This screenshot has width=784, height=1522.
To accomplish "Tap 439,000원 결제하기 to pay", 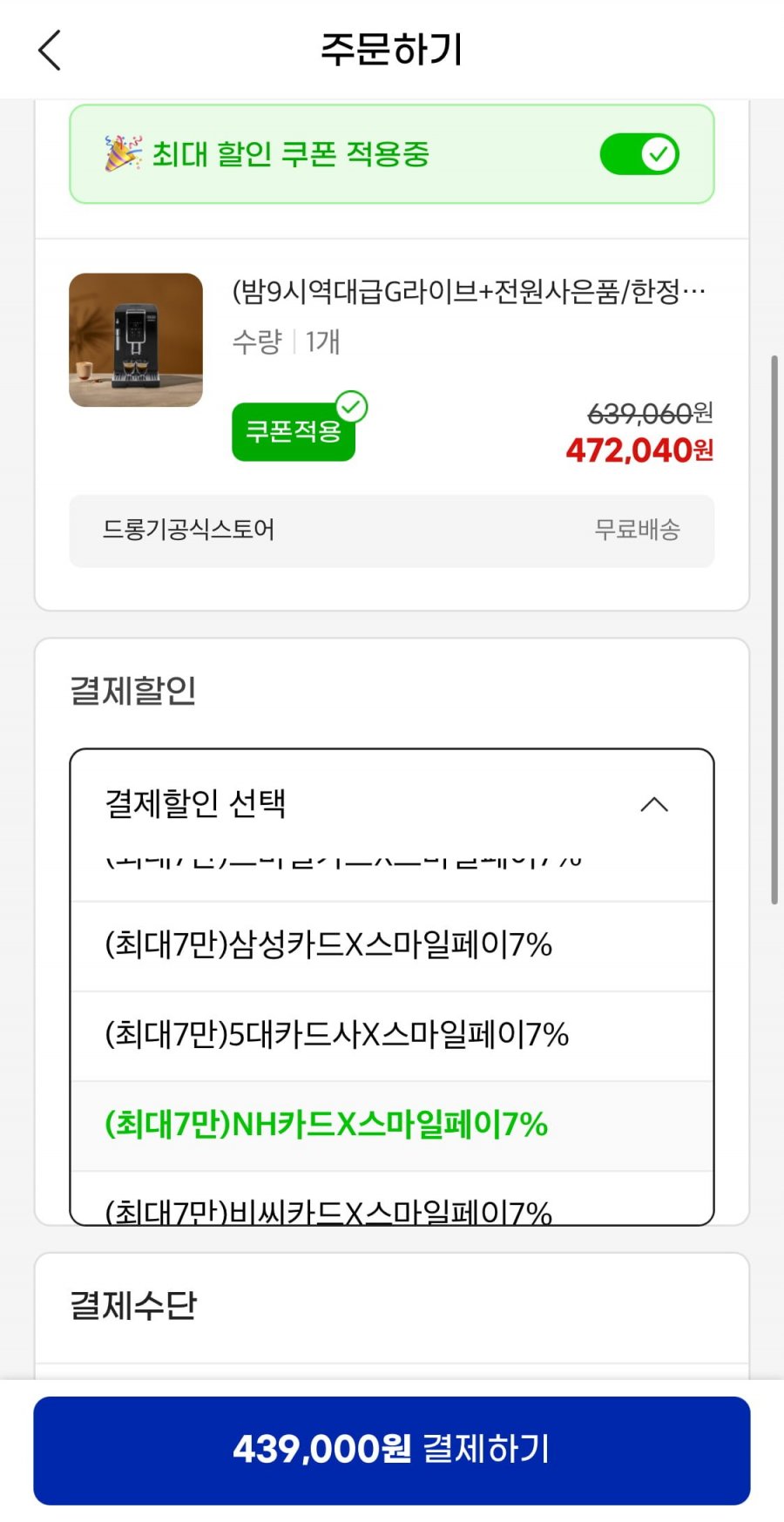I will click(x=391, y=1450).
